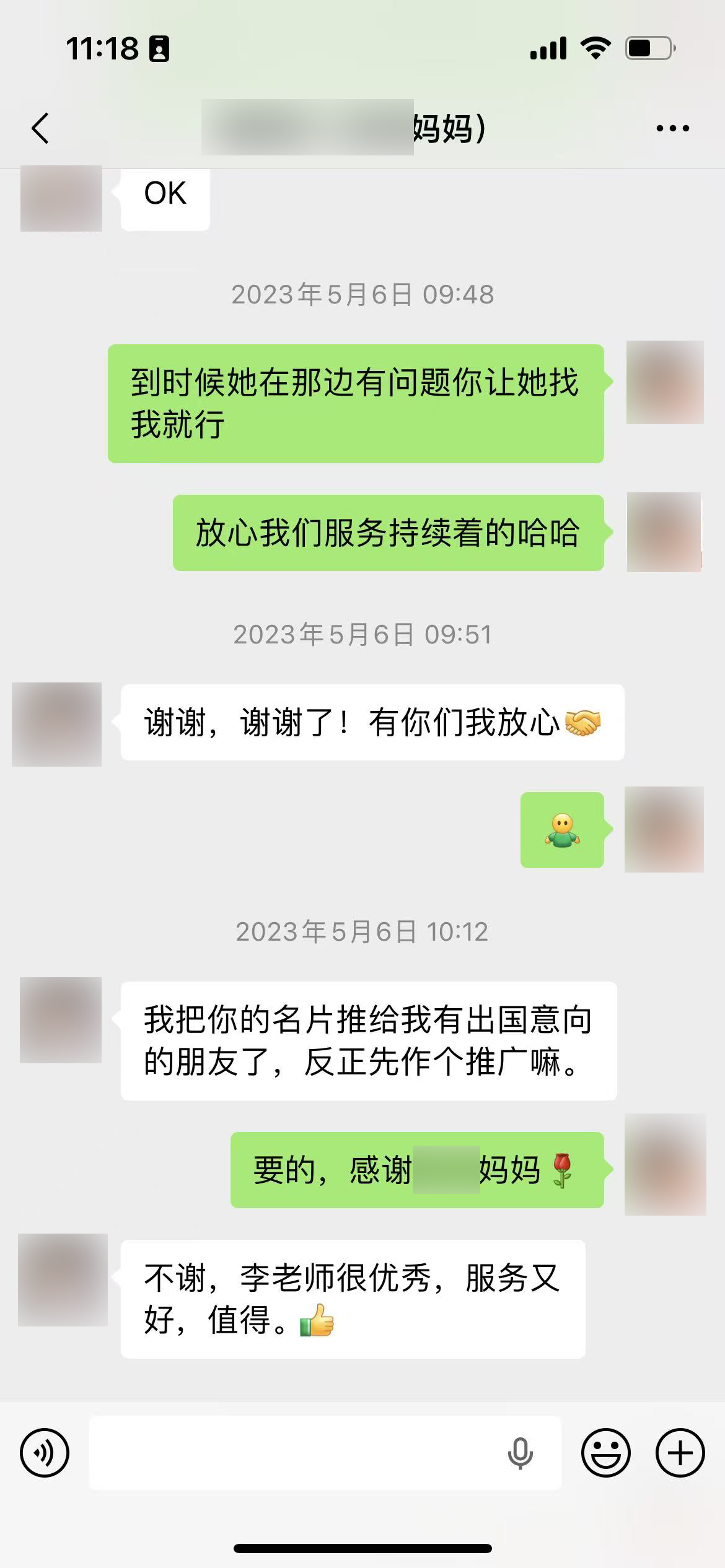
Task: Toggle keyboard input from voice mode button
Action: coord(45,1452)
